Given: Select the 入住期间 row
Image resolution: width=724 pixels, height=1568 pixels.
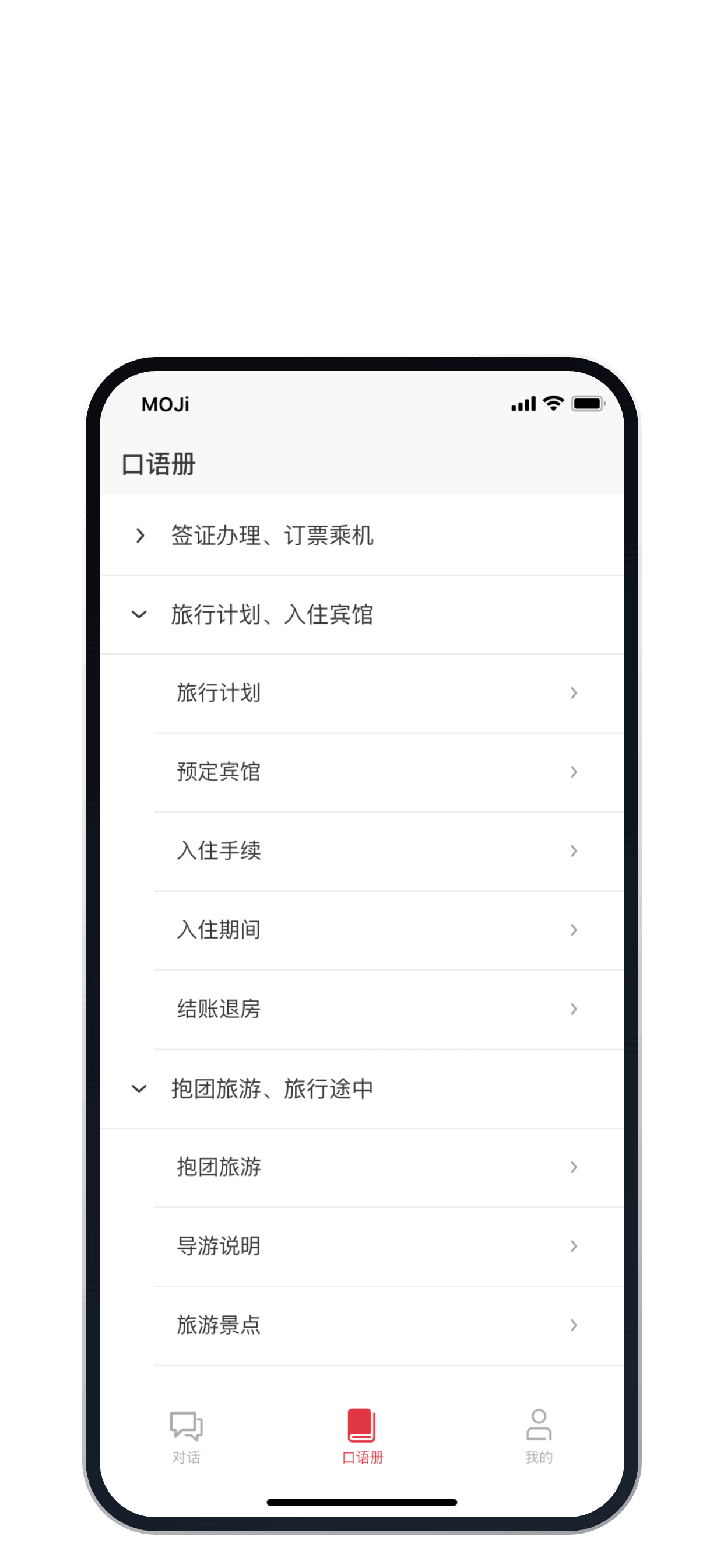Looking at the screenshot, I should pyautogui.click(x=389, y=930).
